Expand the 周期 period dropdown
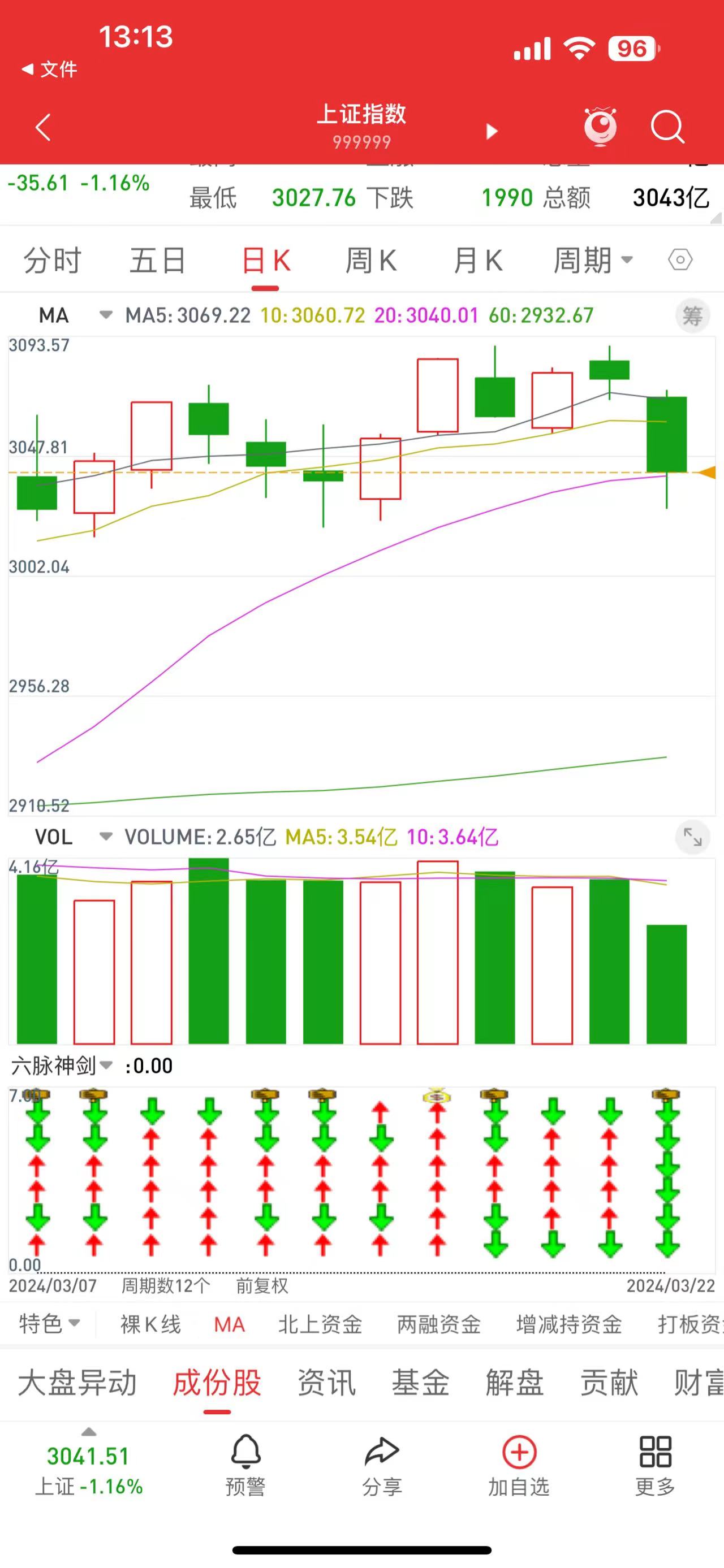 click(x=592, y=261)
